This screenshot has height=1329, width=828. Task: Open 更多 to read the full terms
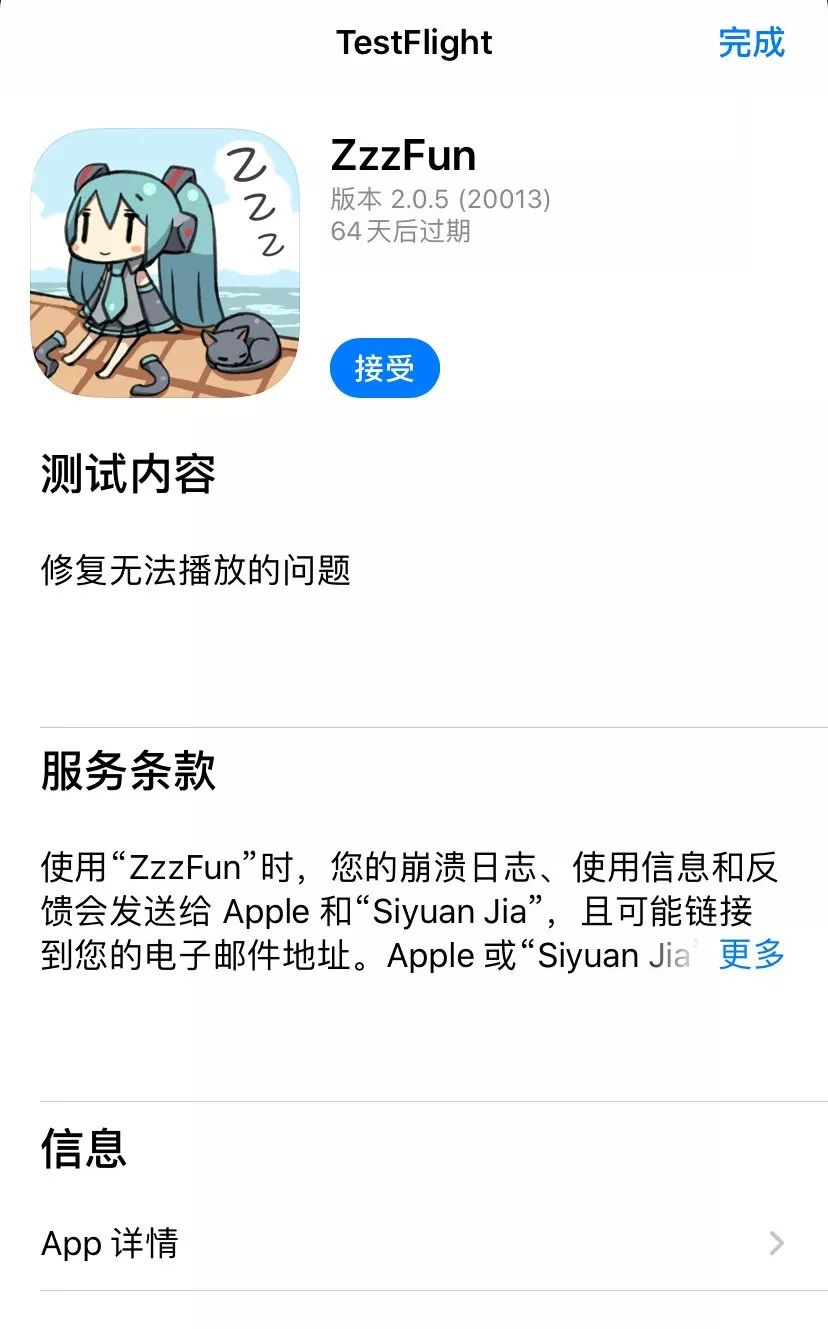coord(752,956)
